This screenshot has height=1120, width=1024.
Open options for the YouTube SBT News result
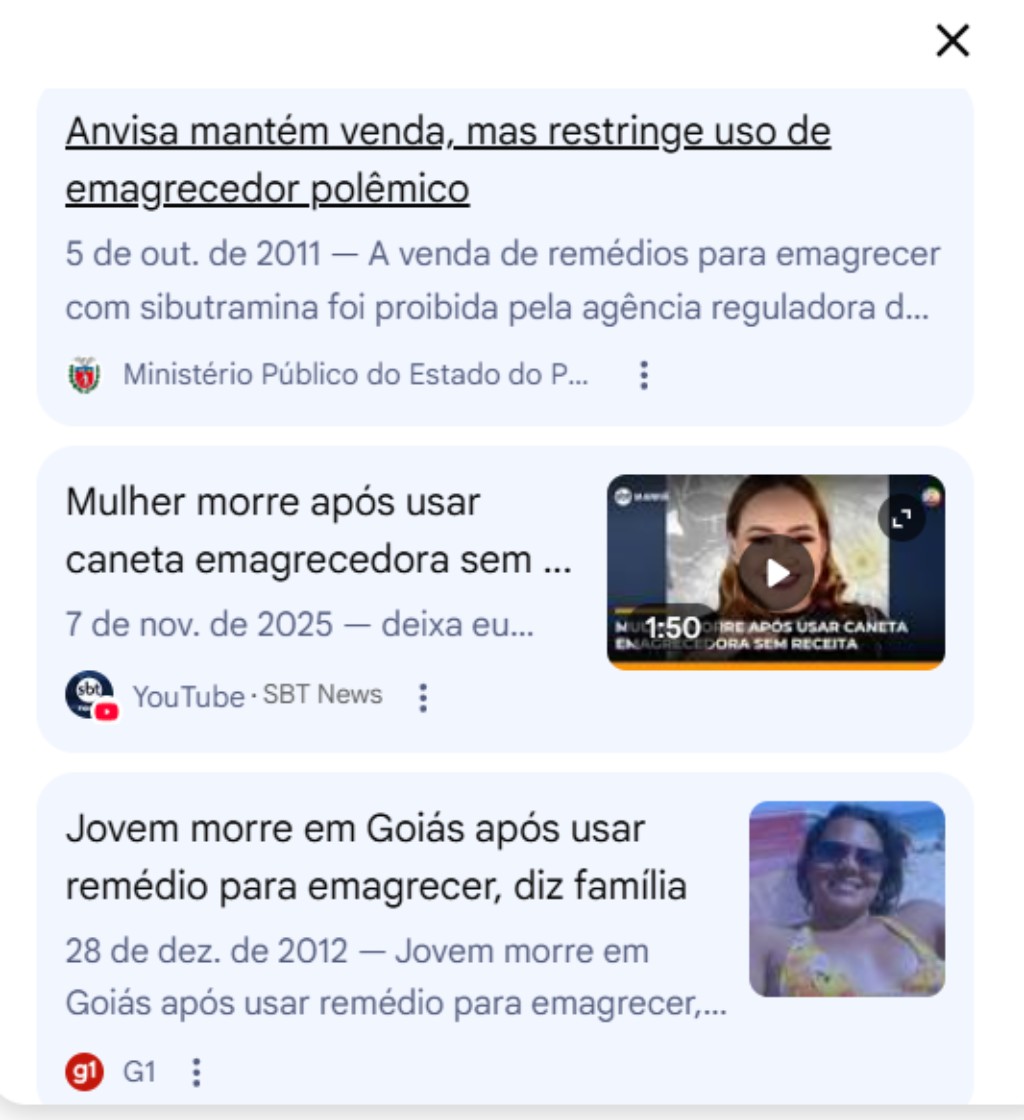pos(423,697)
